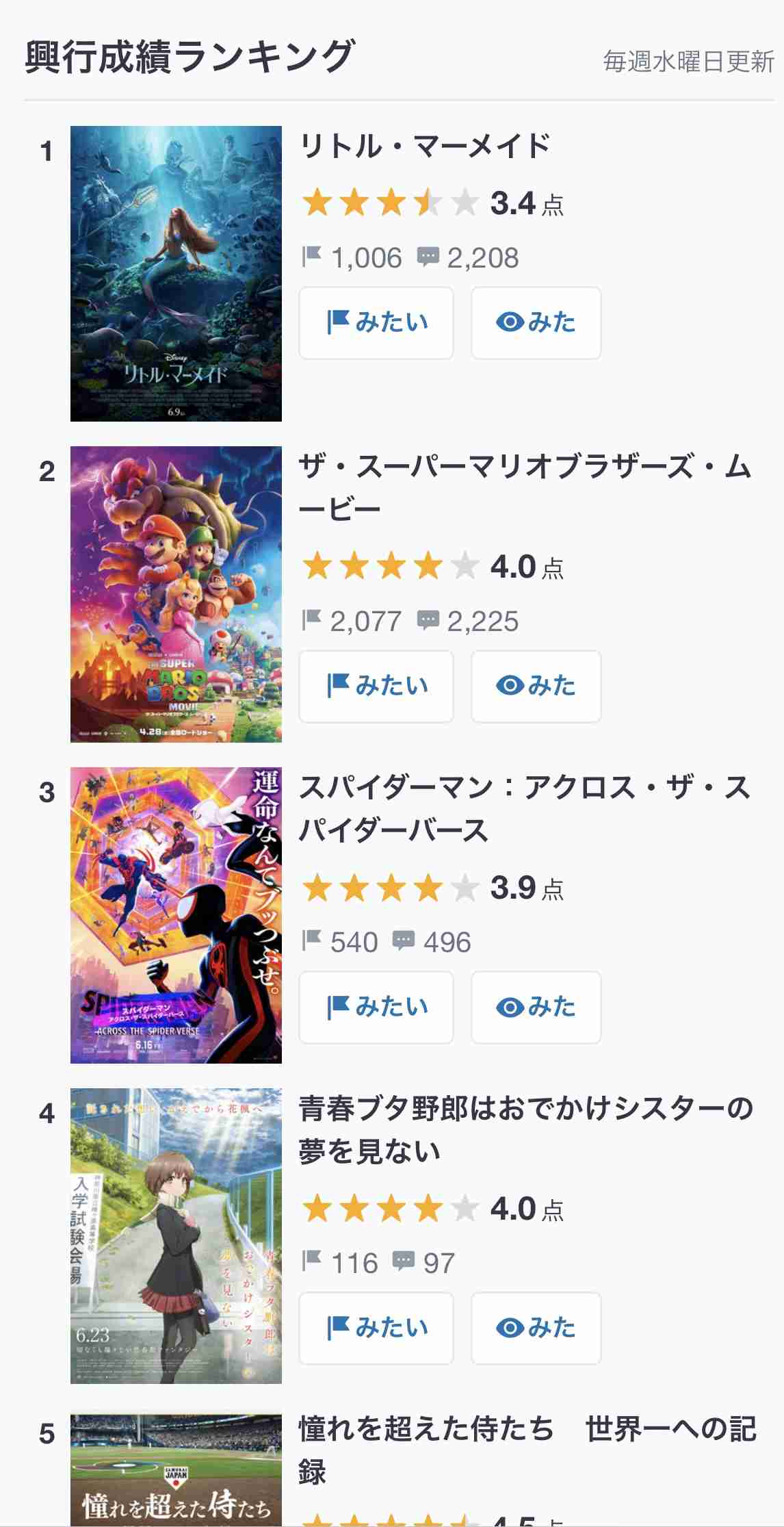Mark Super Mario Bros. movie as みた
Viewport: 784px width, 1527px height.
click(x=536, y=686)
